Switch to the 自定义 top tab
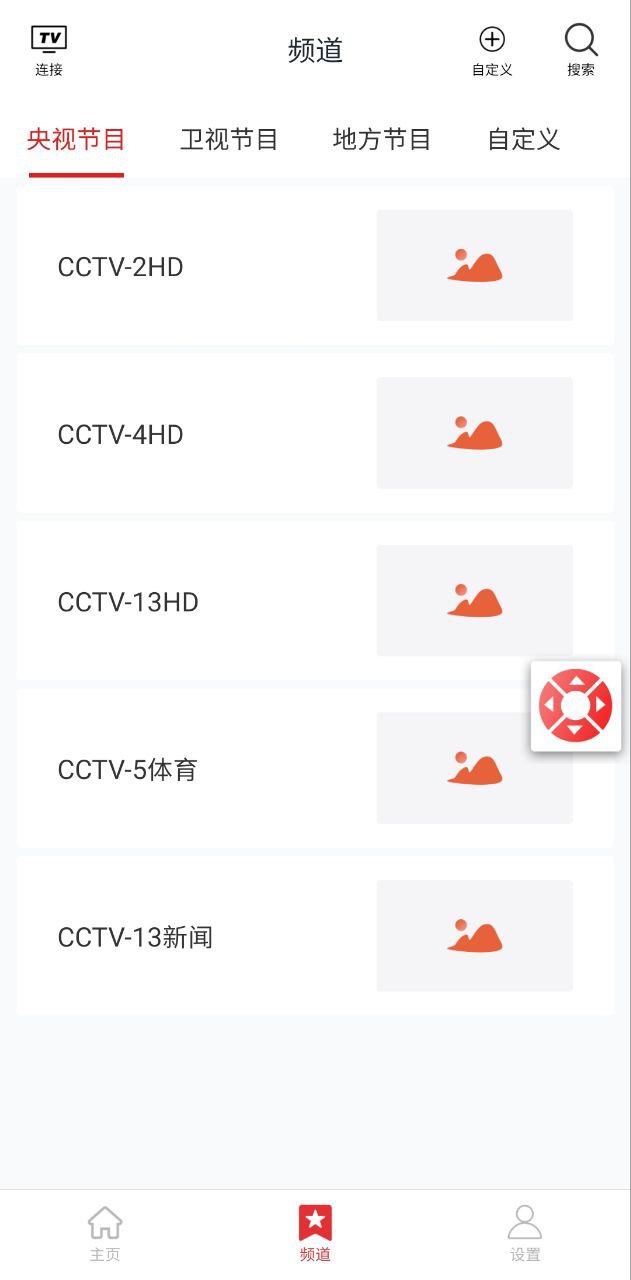631x1280 pixels. [523, 140]
